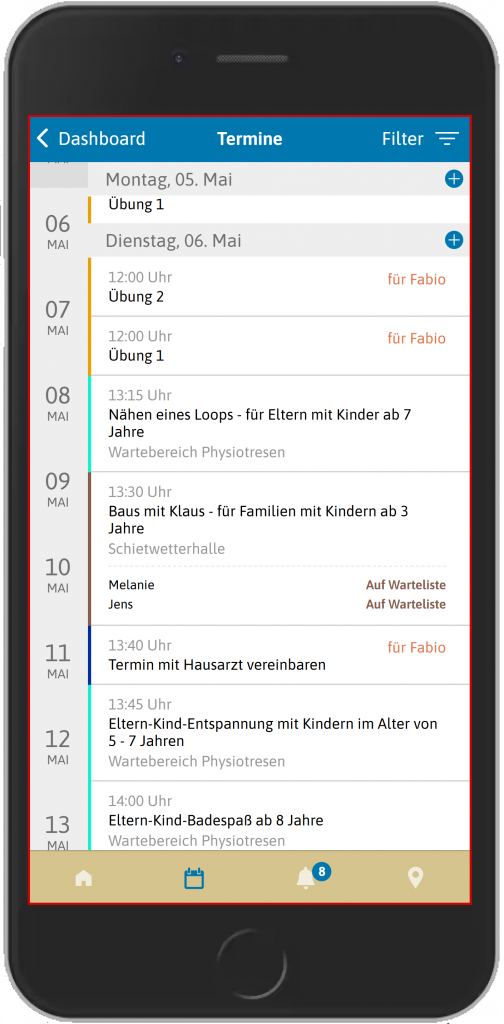Add an appointment on Montag, 05. Mai
This screenshot has height=1024, width=504.
click(454, 179)
